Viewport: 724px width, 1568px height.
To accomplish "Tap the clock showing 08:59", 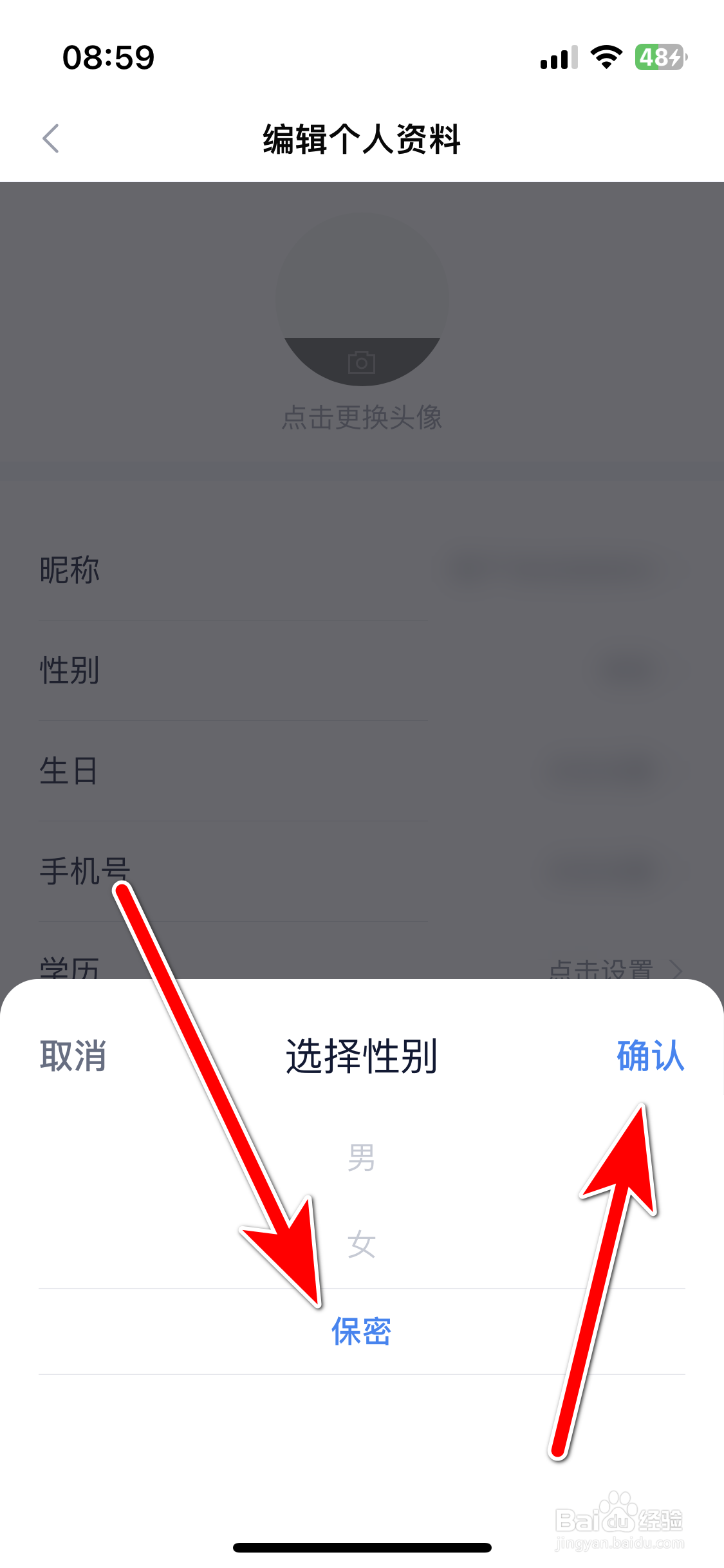I will point(107,58).
